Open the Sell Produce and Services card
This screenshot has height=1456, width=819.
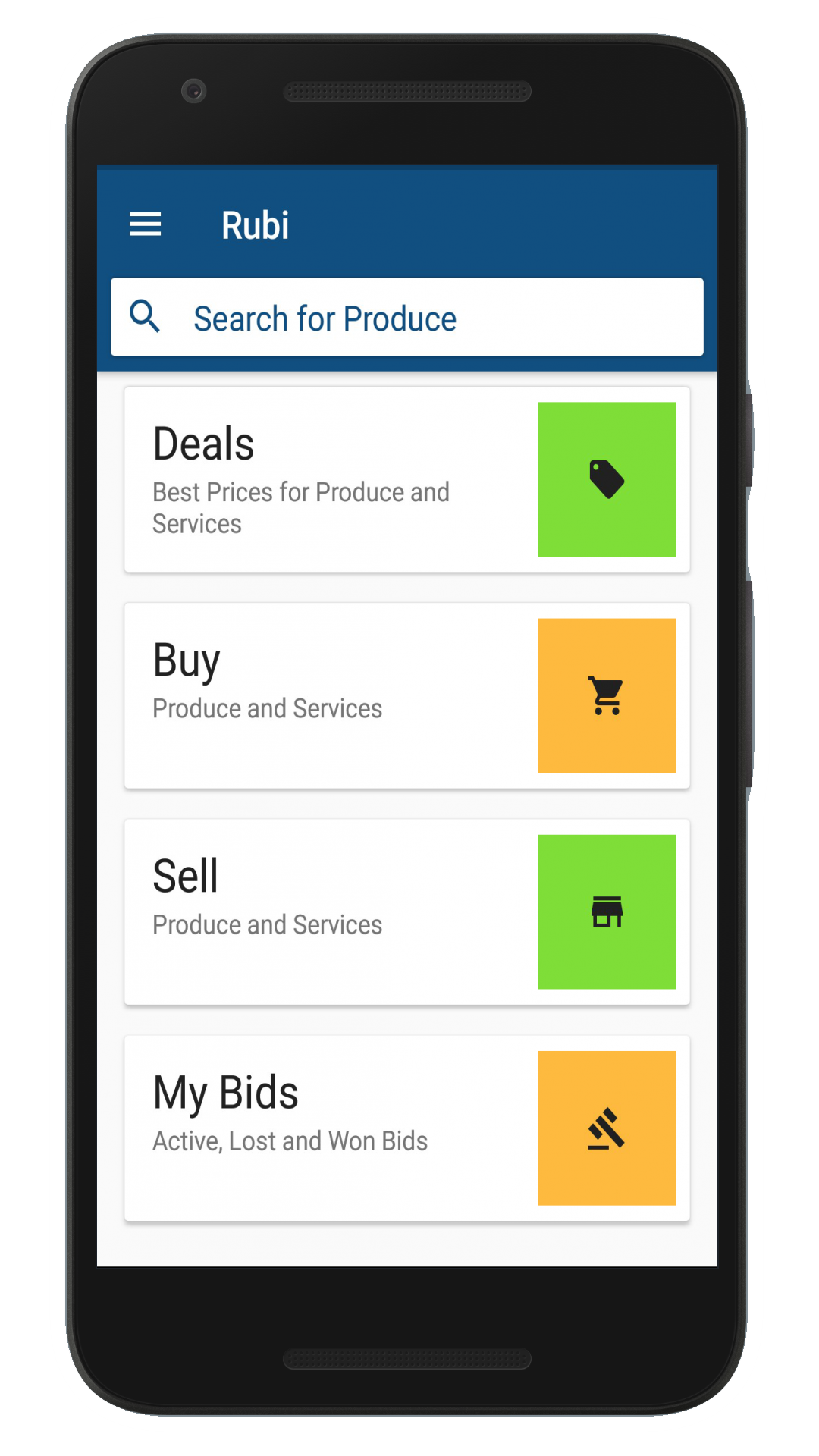click(406, 912)
